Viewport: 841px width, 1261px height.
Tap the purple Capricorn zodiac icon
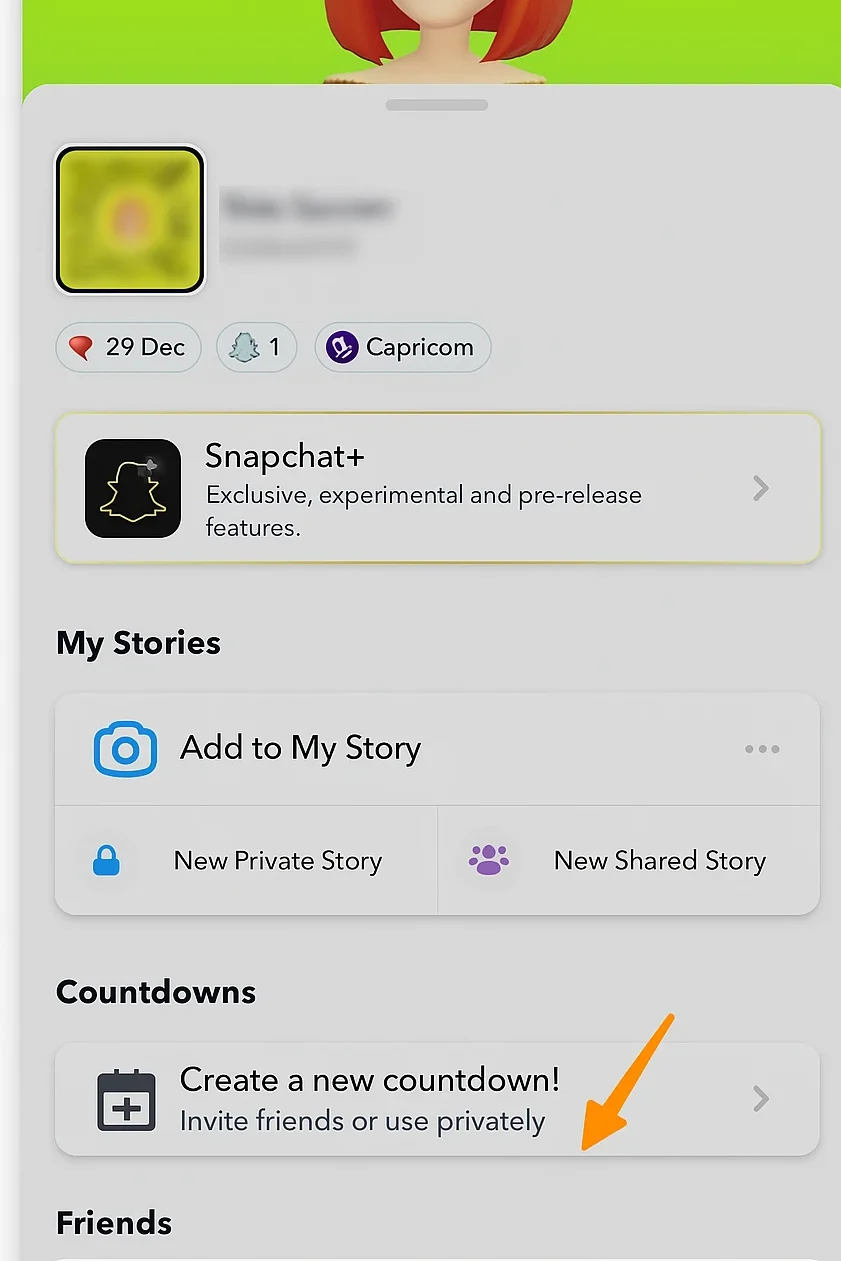point(340,347)
